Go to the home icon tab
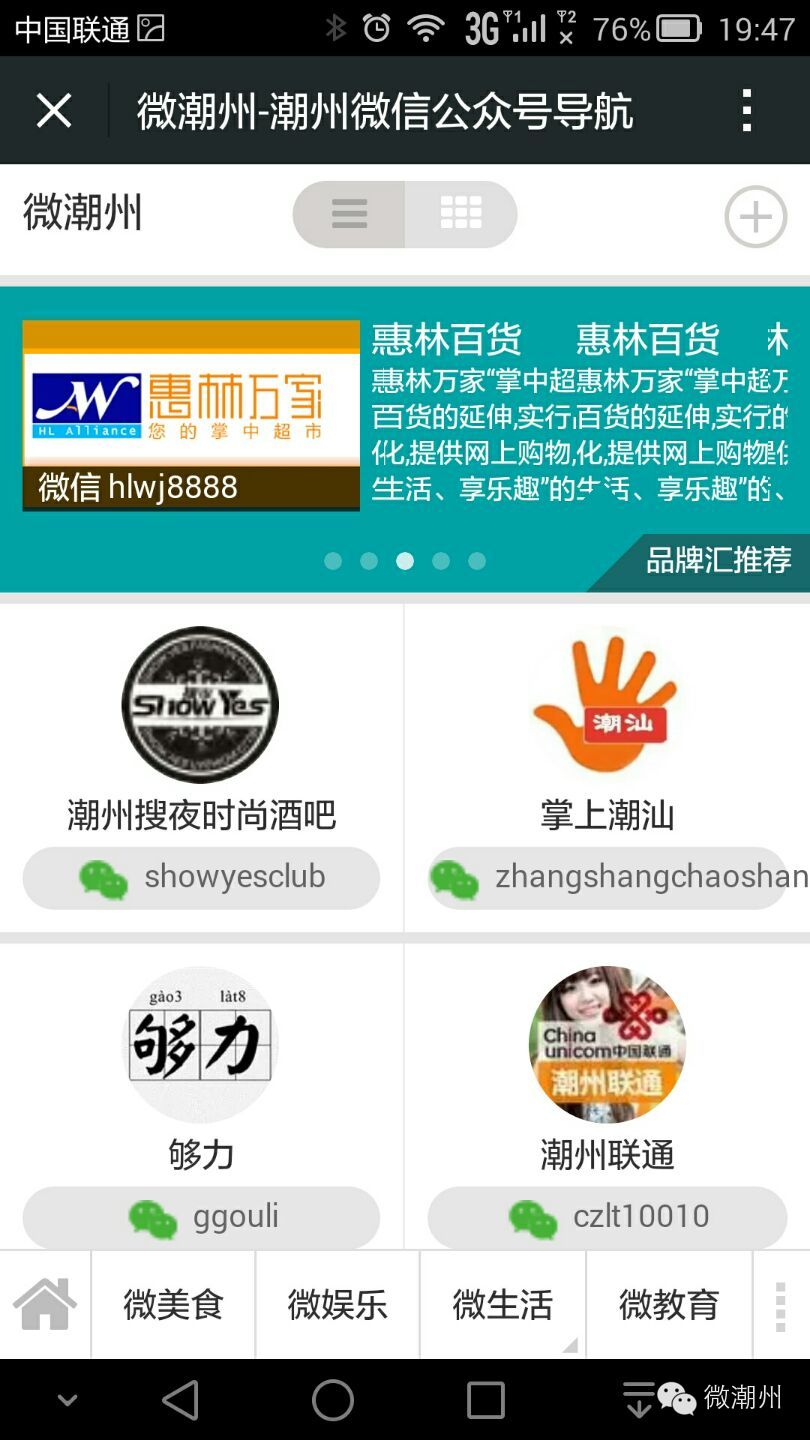Screen dimensions: 810x1440 pos(45,1304)
